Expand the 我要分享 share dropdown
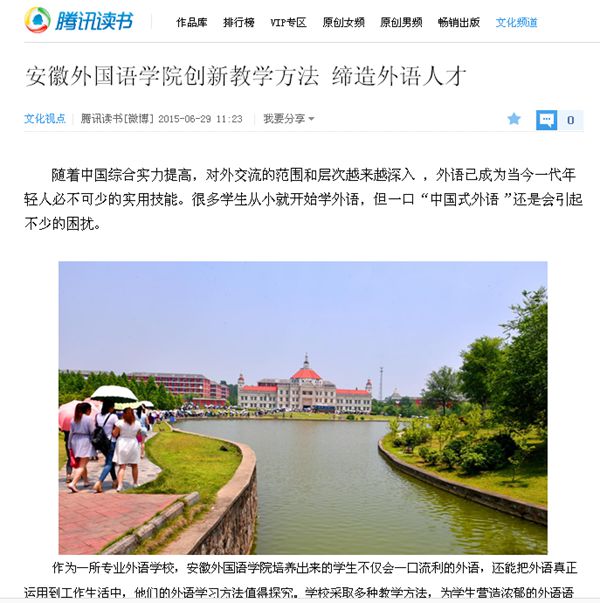Screen dimensions: 600x603 pyautogui.click(x=288, y=118)
